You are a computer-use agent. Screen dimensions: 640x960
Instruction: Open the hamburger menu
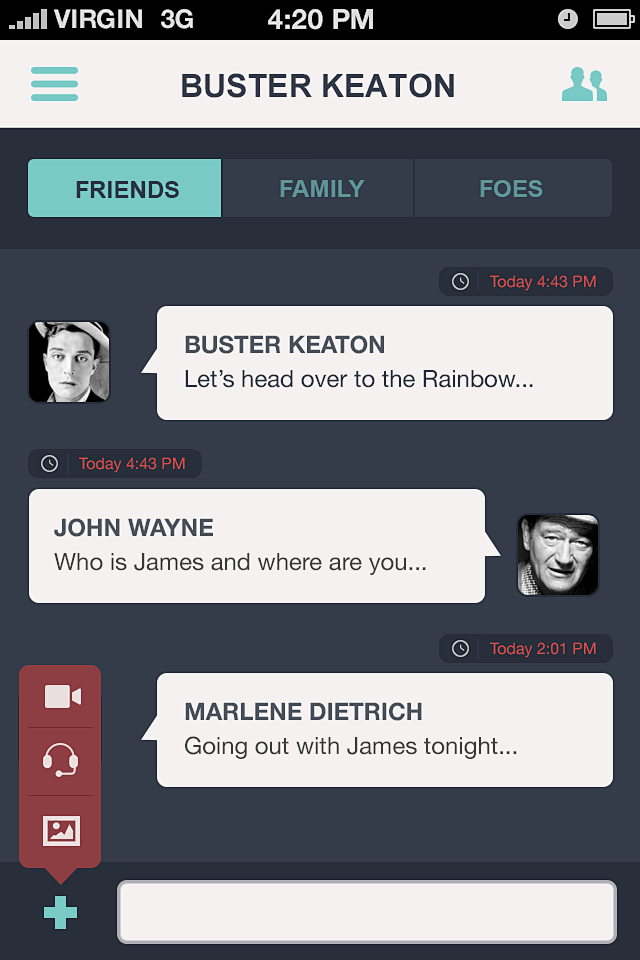tap(54, 84)
